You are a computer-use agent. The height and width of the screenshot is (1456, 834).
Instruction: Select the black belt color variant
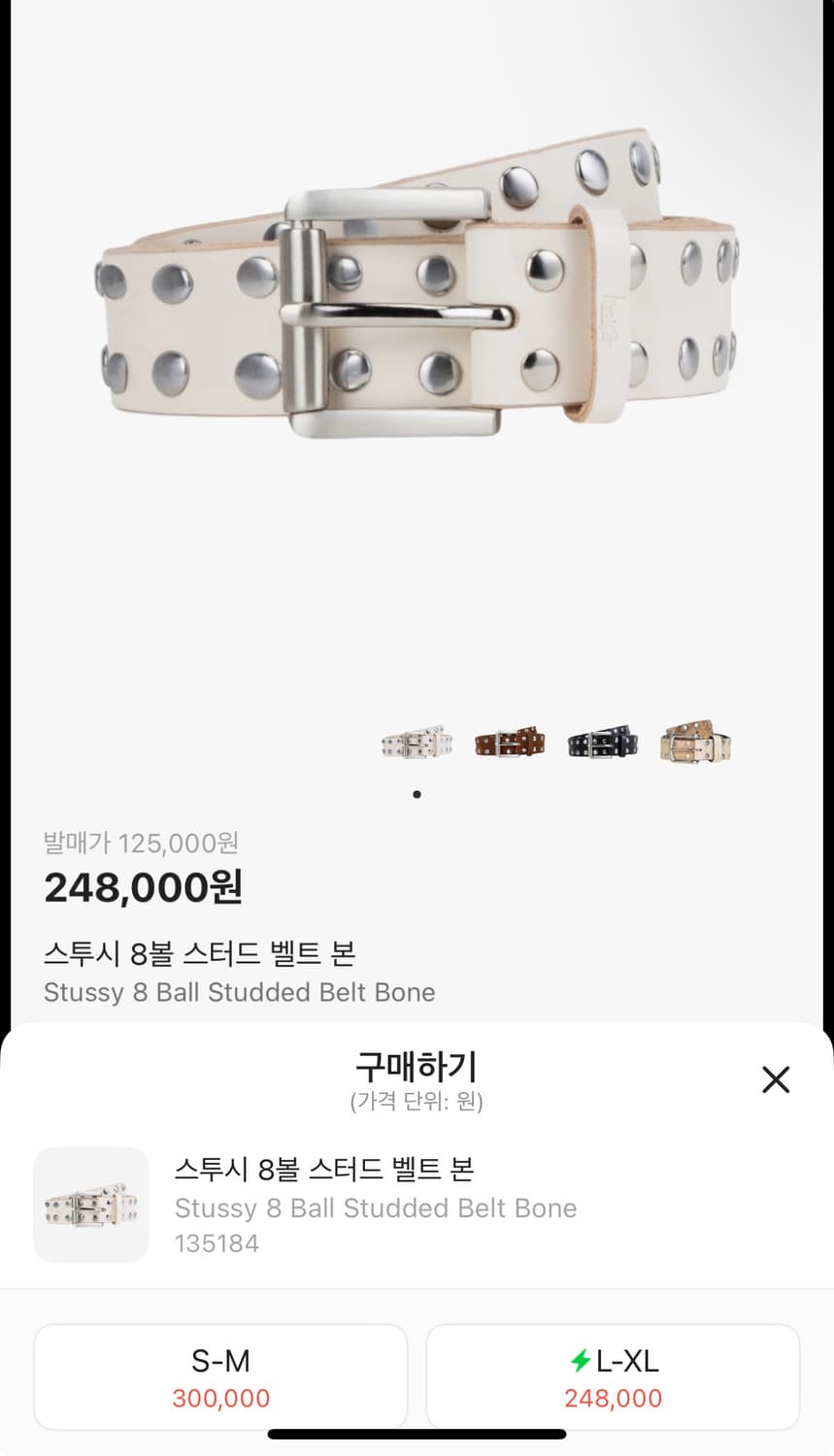point(602,741)
